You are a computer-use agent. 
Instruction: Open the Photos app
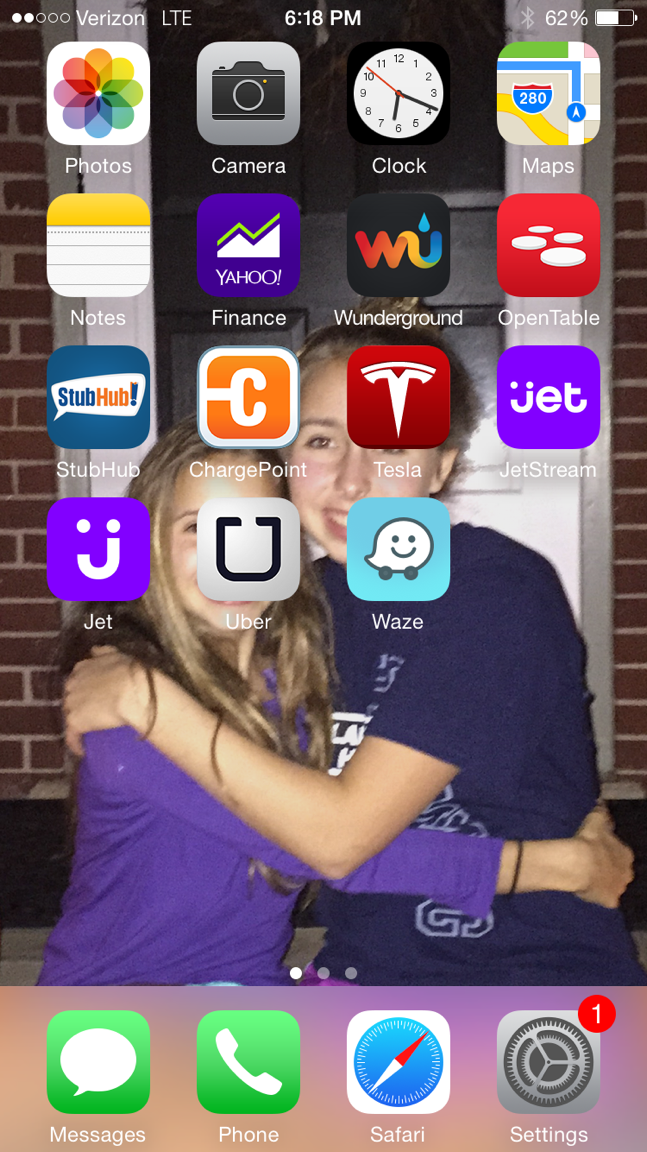98,93
